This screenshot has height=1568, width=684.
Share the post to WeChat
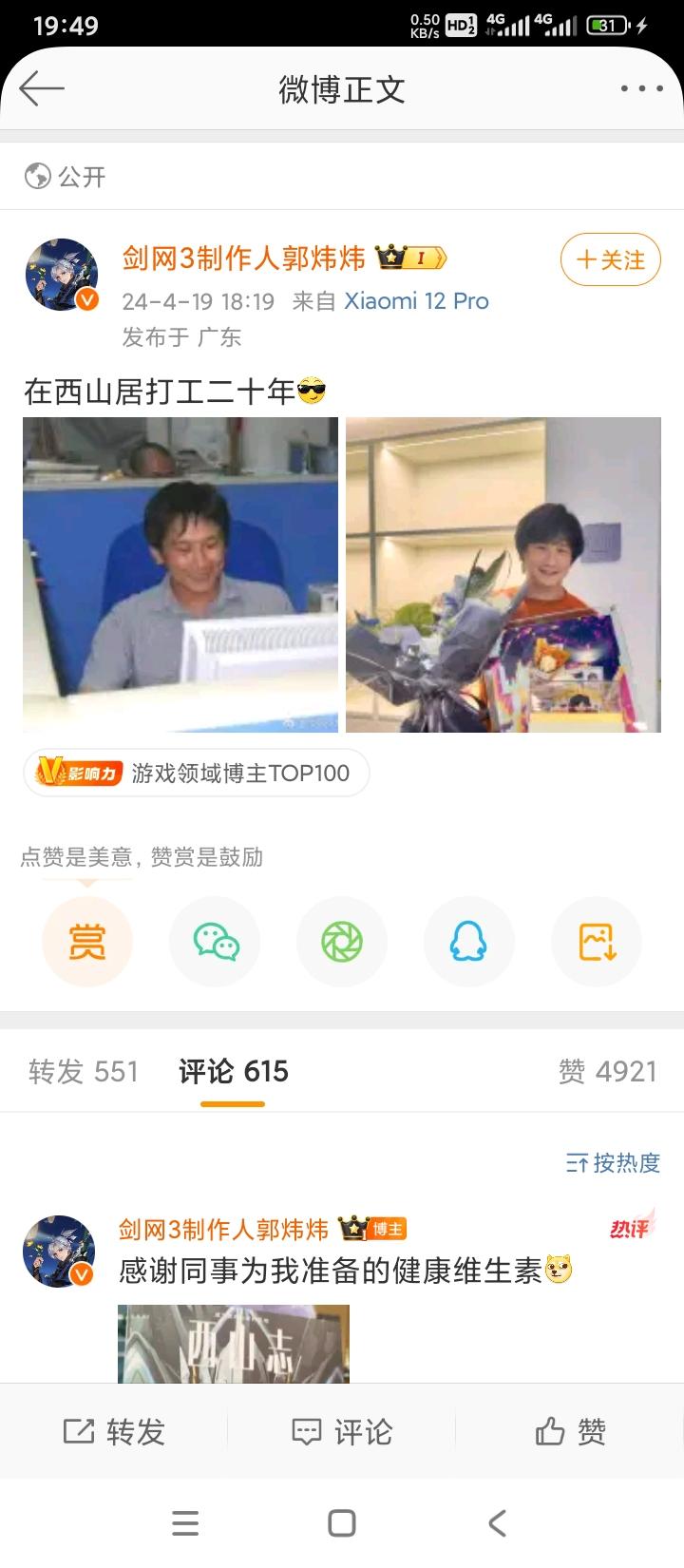[215, 942]
